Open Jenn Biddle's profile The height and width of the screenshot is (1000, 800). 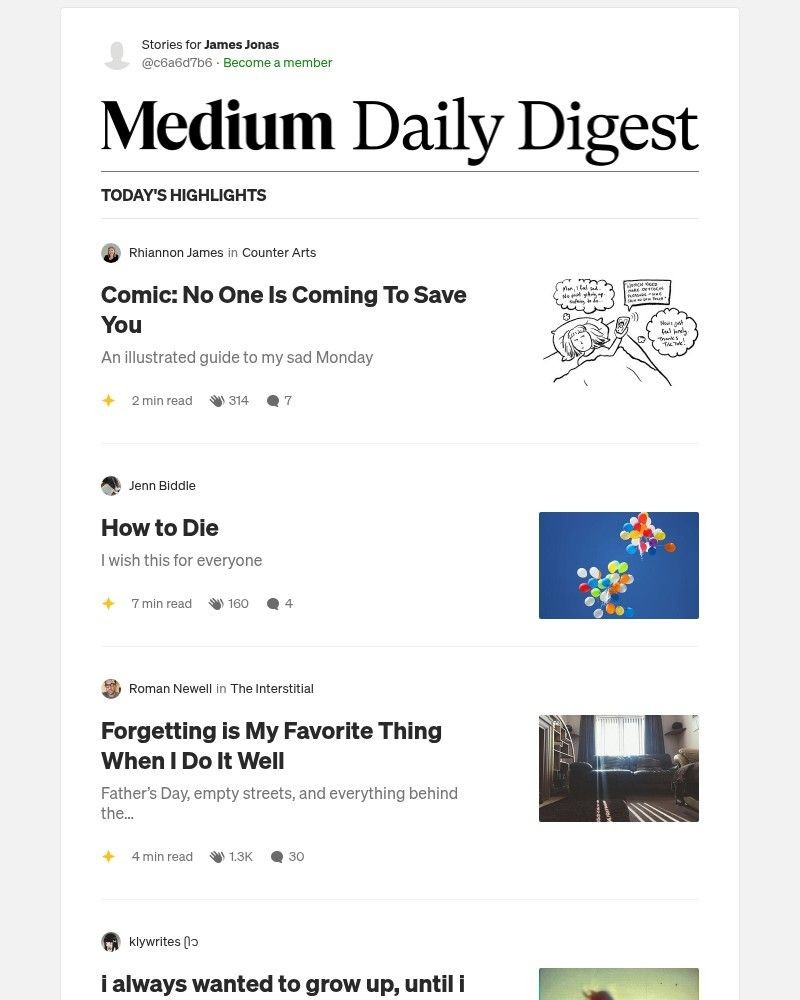coord(162,486)
